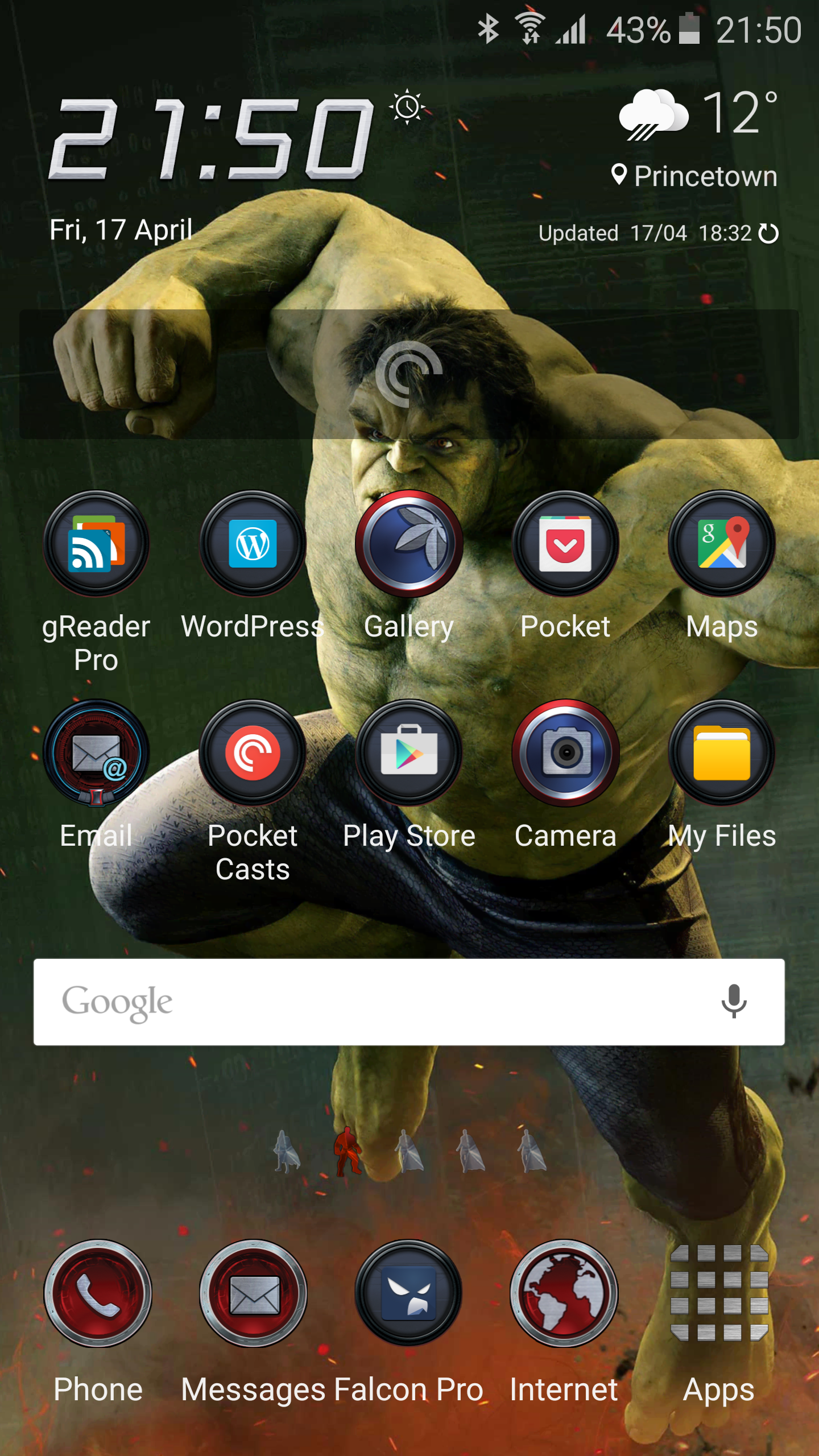Open the Pocket Casts widget
819x1456 pixels.
tap(409, 374)
